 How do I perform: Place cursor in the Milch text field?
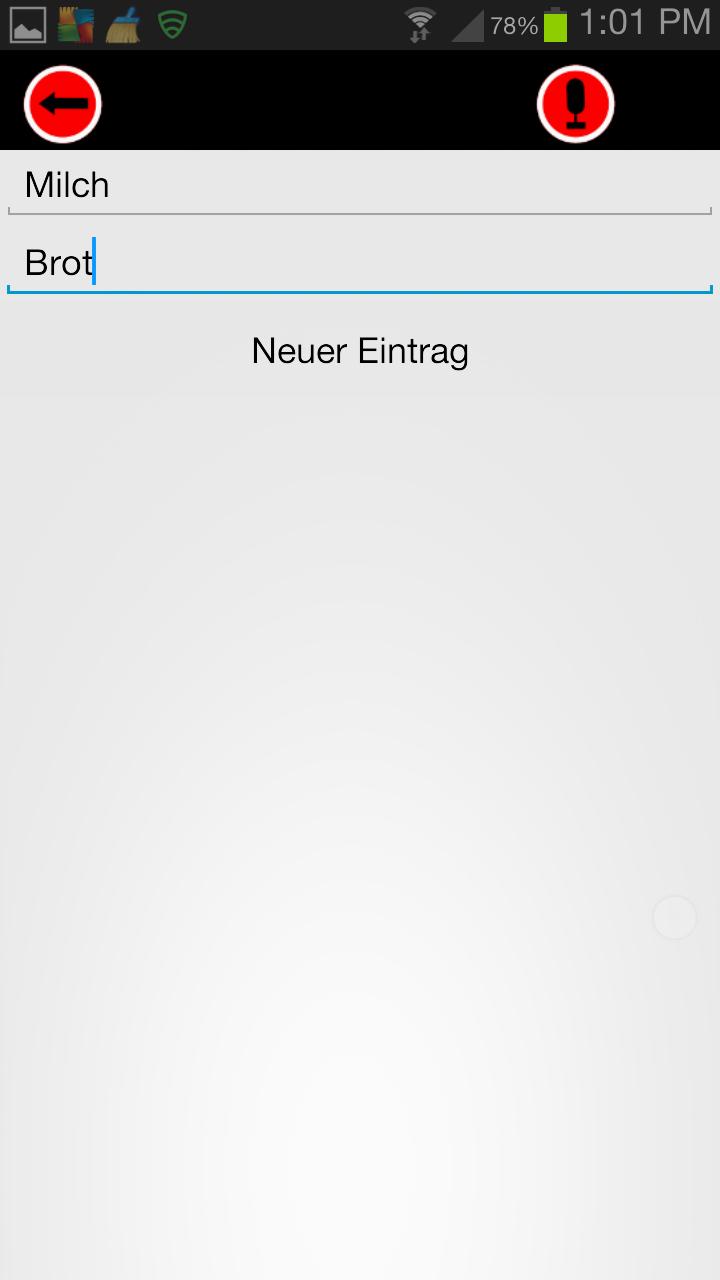click(360, 185)
